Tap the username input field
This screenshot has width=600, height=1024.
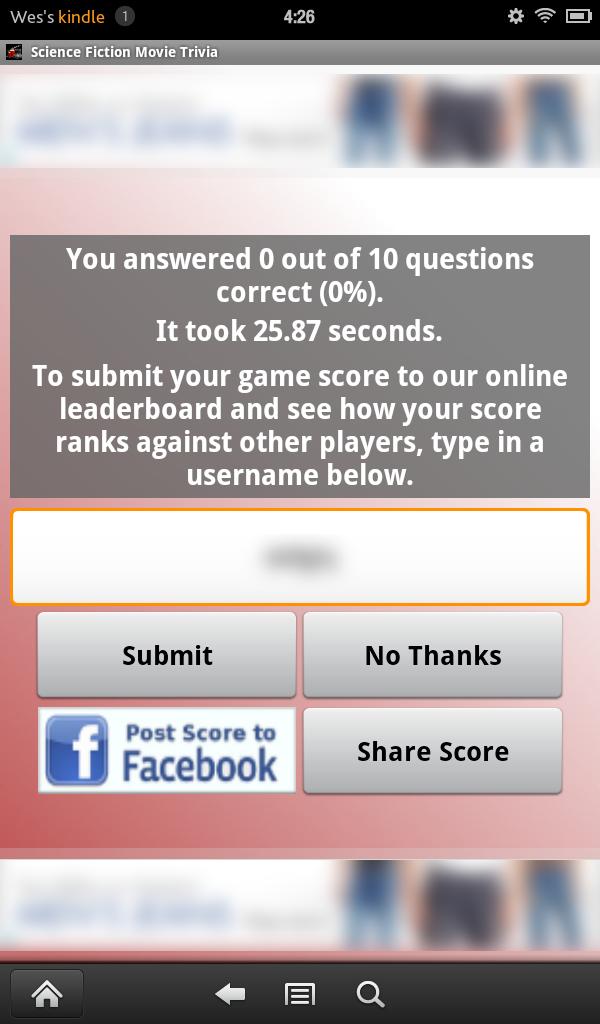point(300,557)
